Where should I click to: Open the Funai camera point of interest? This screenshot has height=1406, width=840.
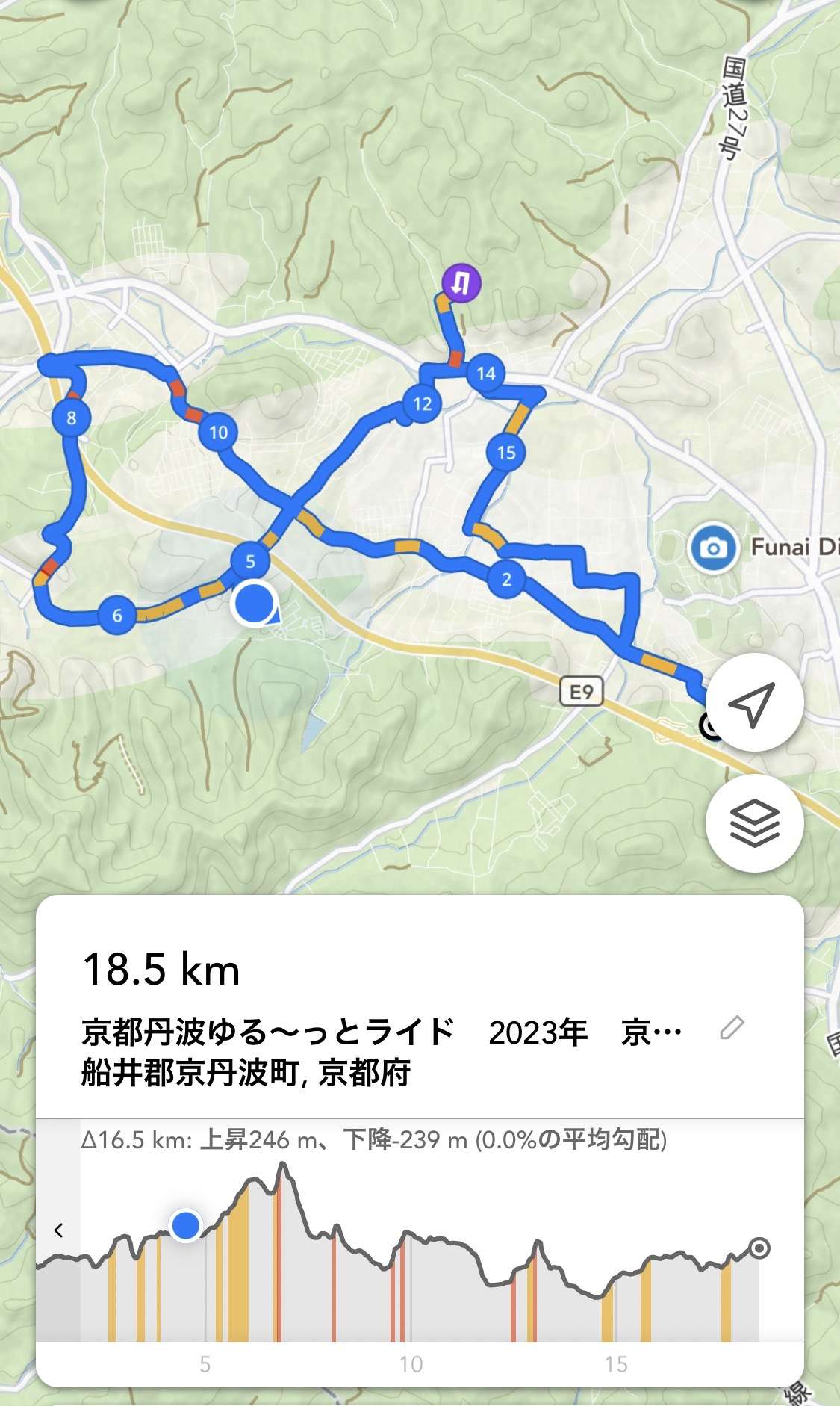coord(713,548)
